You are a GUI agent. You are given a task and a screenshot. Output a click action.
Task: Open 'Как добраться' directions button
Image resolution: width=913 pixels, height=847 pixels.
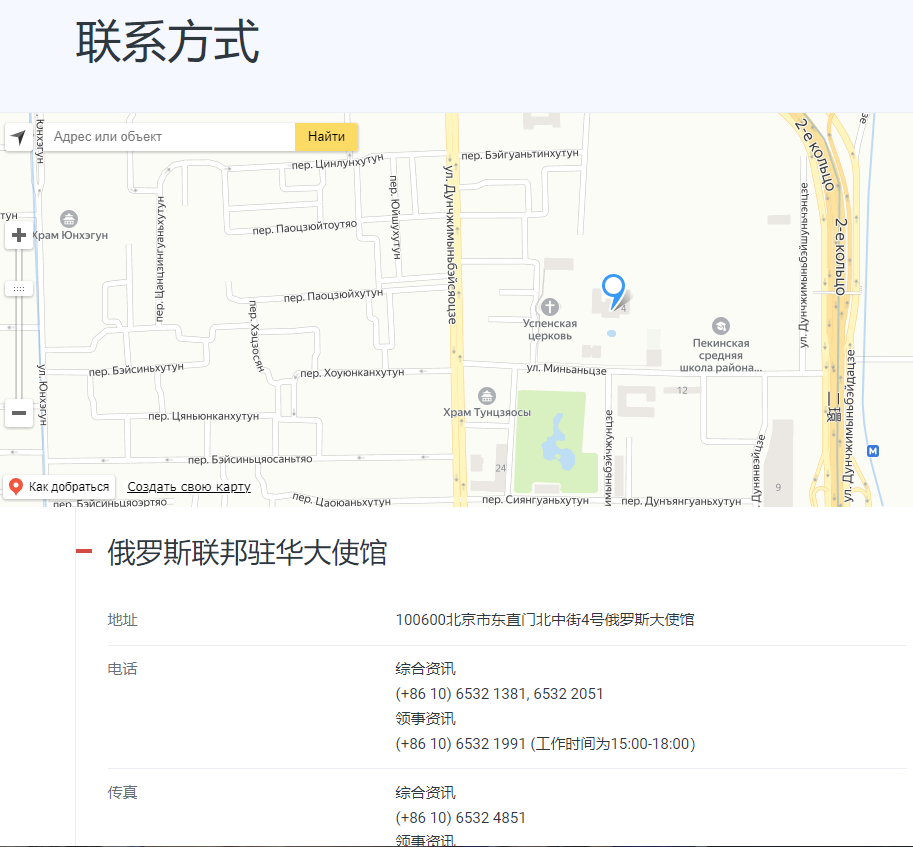pyautogui.click(x=59, y=487)
